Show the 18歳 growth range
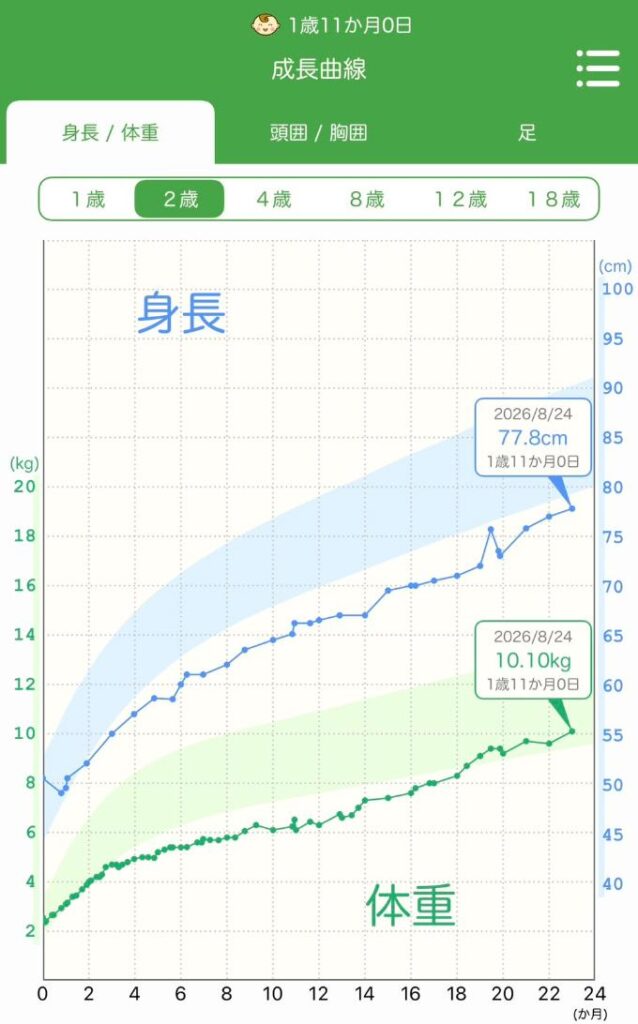The image size is (638, 1024). tap(553, 199)
